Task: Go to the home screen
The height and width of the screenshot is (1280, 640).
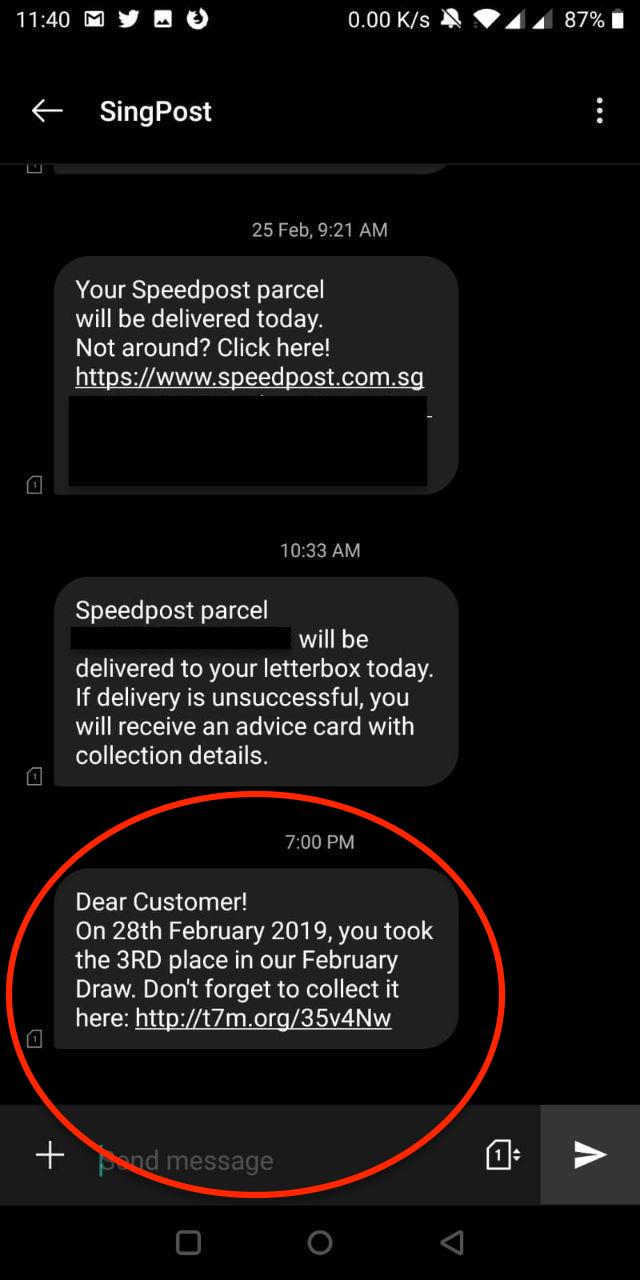Action: 320,1242
